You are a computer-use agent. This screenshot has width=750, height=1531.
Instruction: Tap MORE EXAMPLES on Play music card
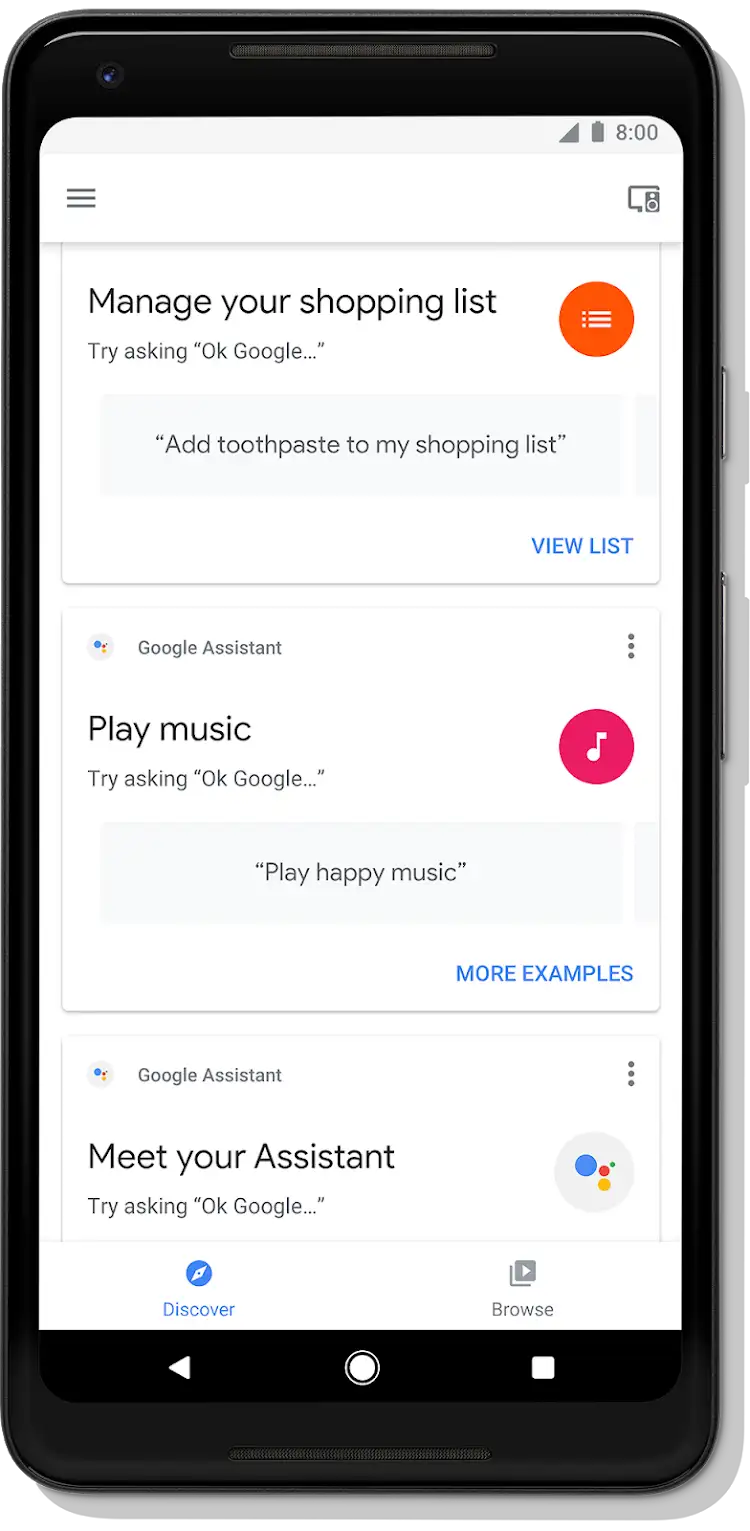544,973
